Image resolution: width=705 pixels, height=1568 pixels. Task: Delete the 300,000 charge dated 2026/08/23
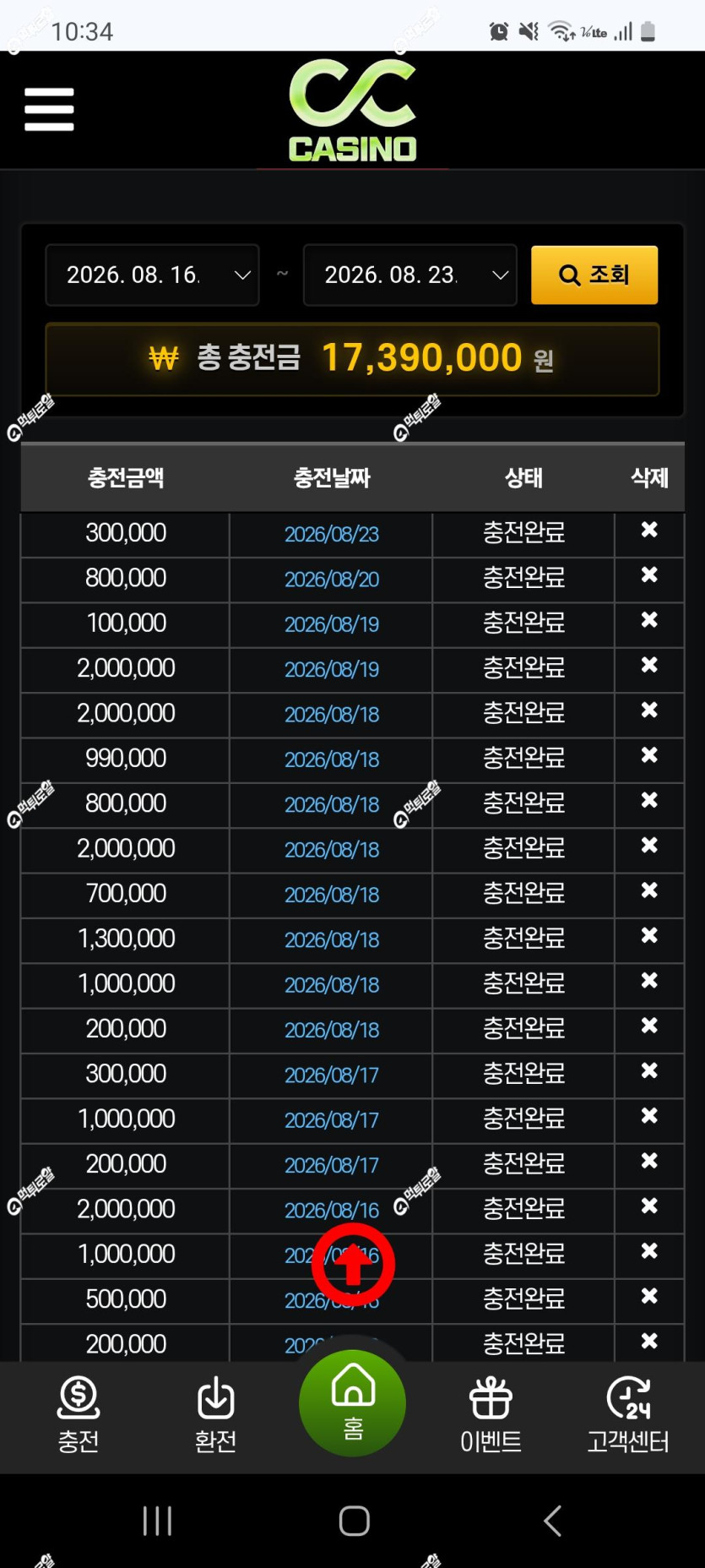649,531
